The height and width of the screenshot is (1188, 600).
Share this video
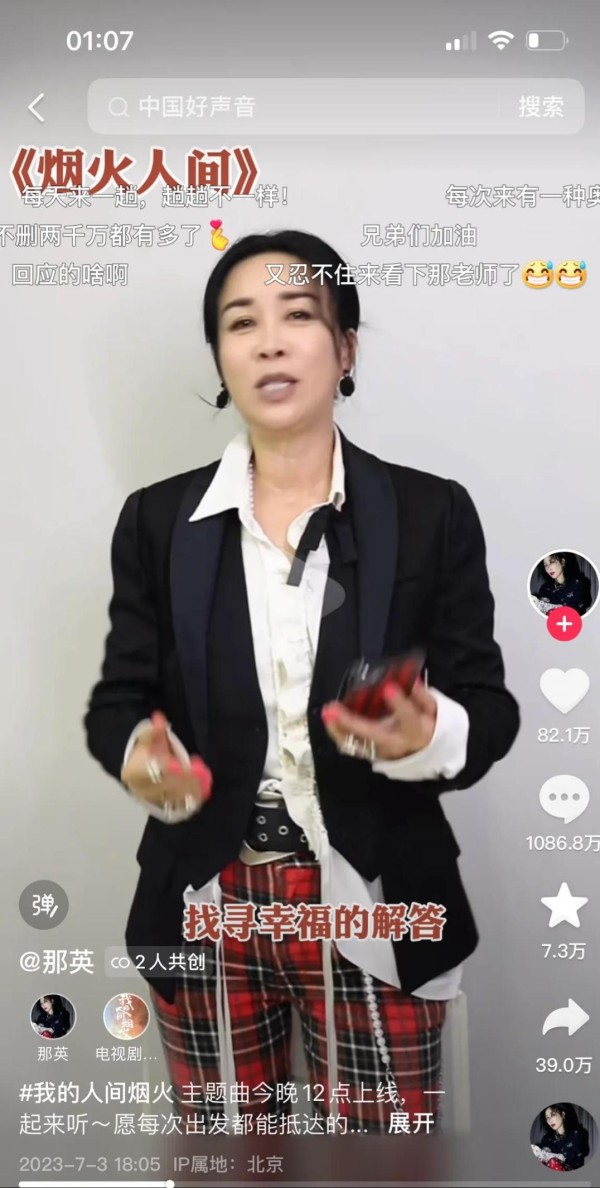coord(565,1018)
